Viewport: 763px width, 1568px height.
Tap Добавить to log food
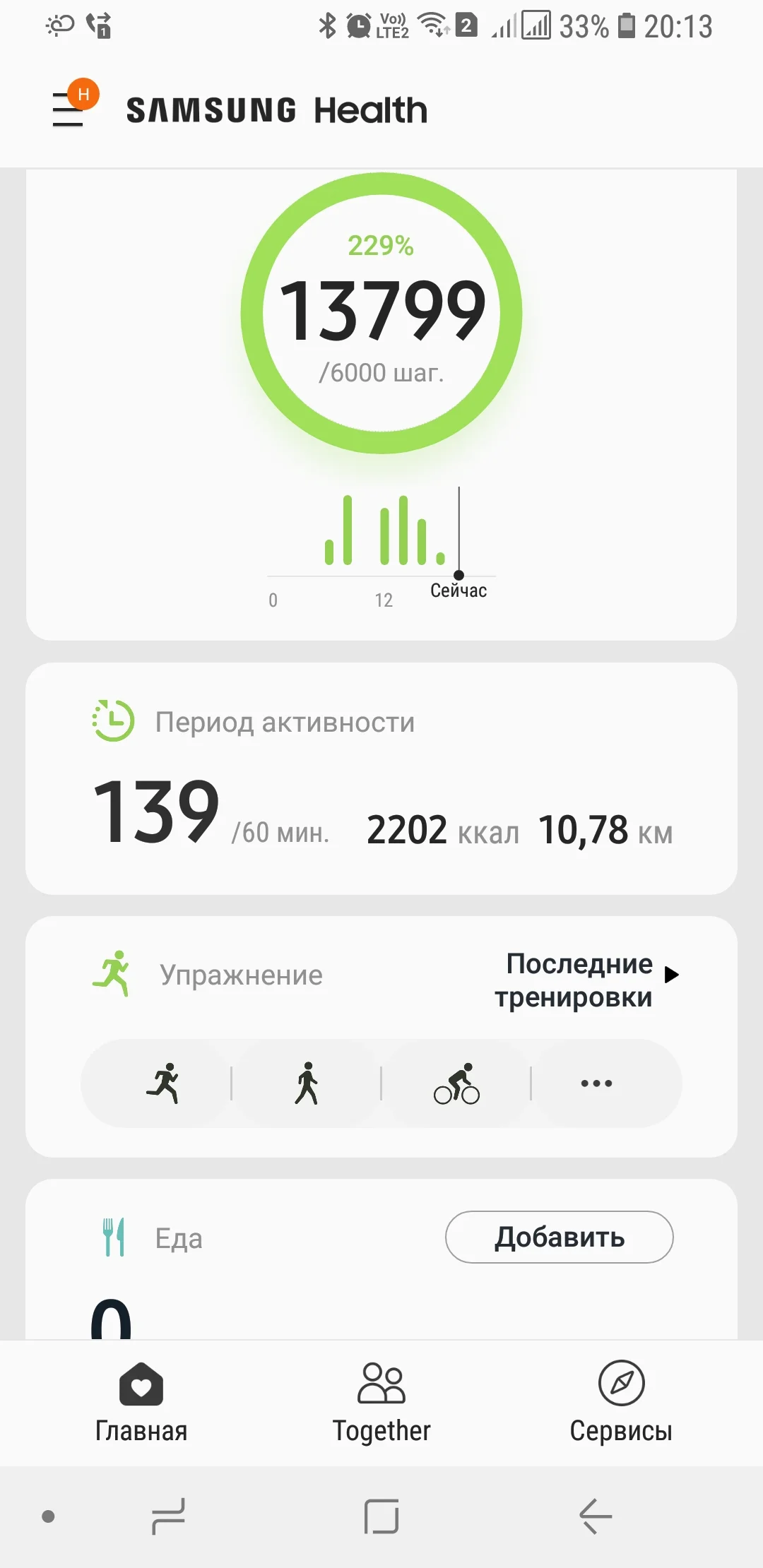(559, 1237)
